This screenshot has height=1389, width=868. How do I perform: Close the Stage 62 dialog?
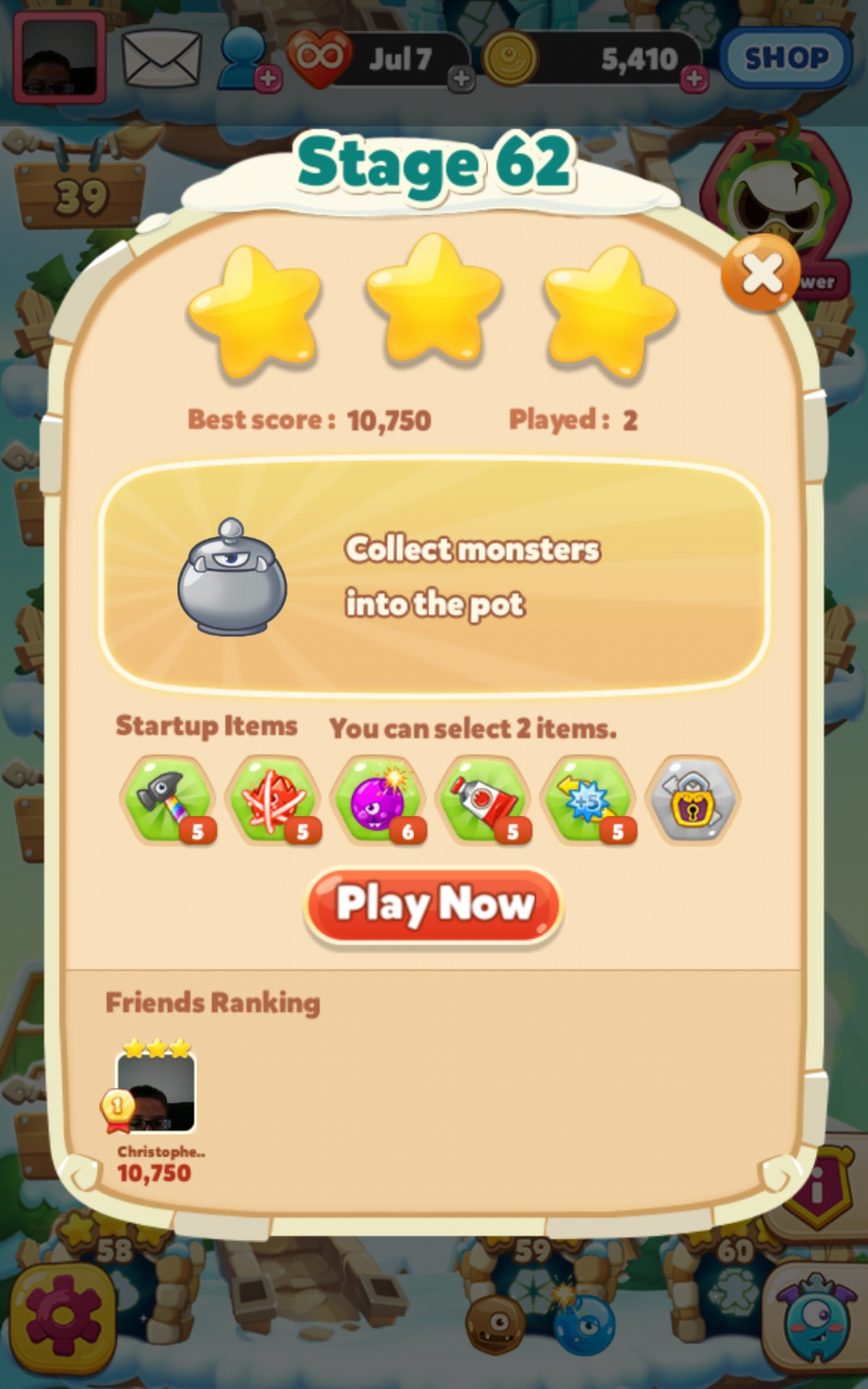[761, 274]
